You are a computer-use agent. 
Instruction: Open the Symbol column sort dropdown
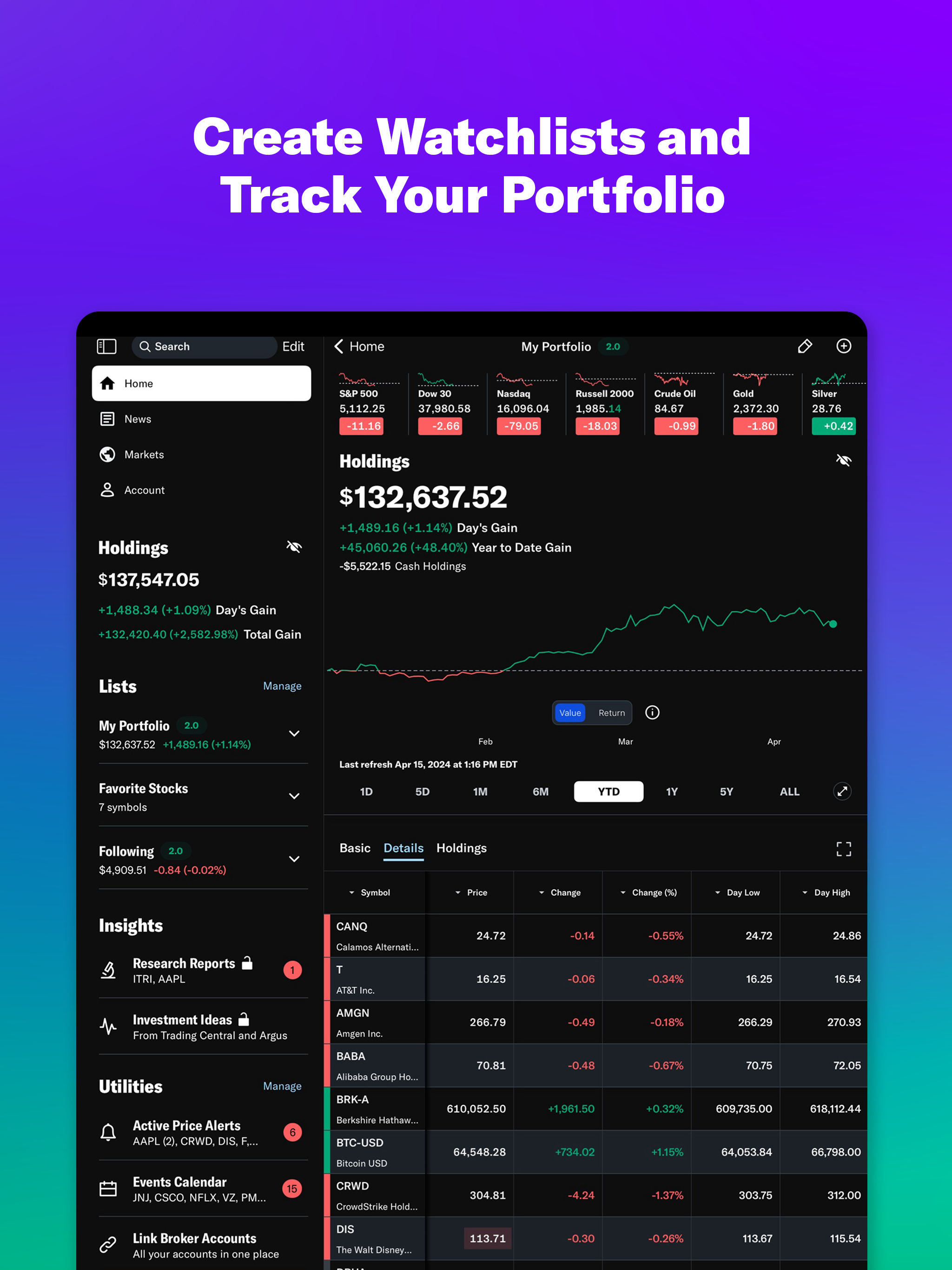352,892
